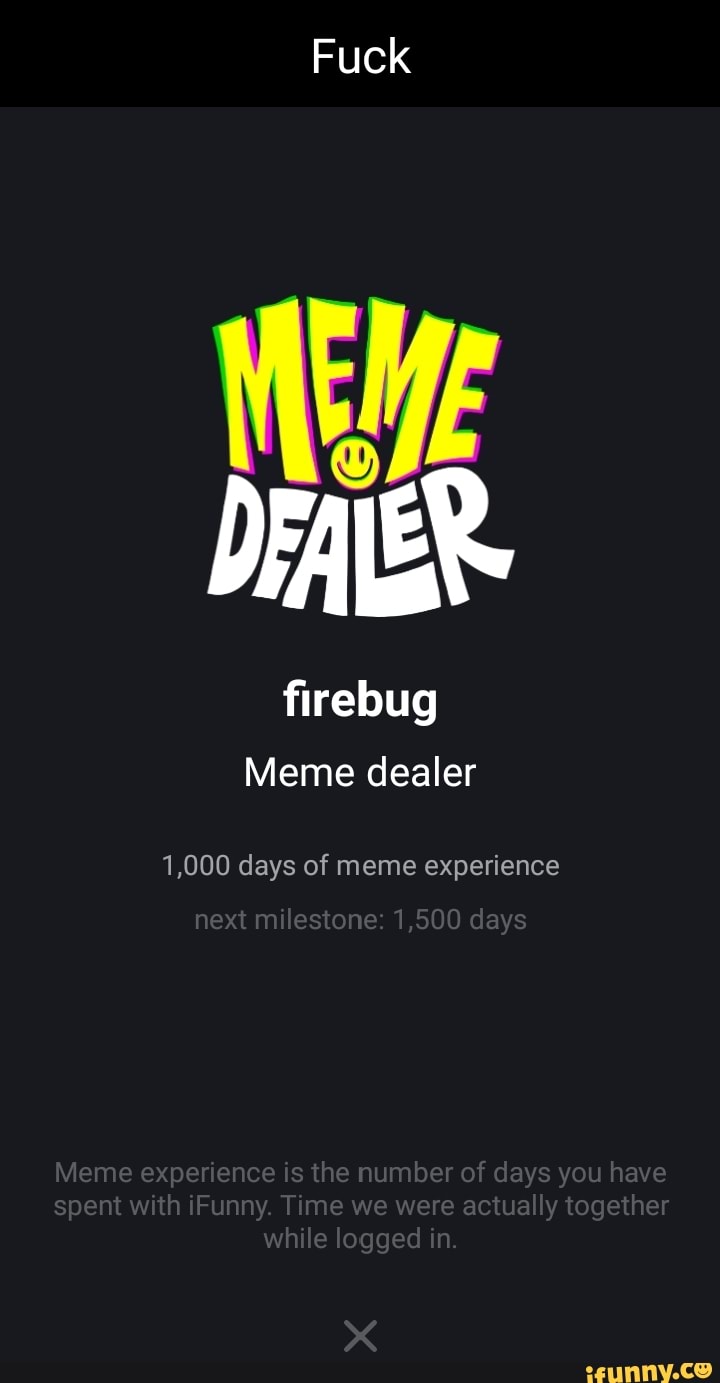This screenshot has height=1383, width=720.
Task: Tap the black header strip
Action: (x=360, y=55)
